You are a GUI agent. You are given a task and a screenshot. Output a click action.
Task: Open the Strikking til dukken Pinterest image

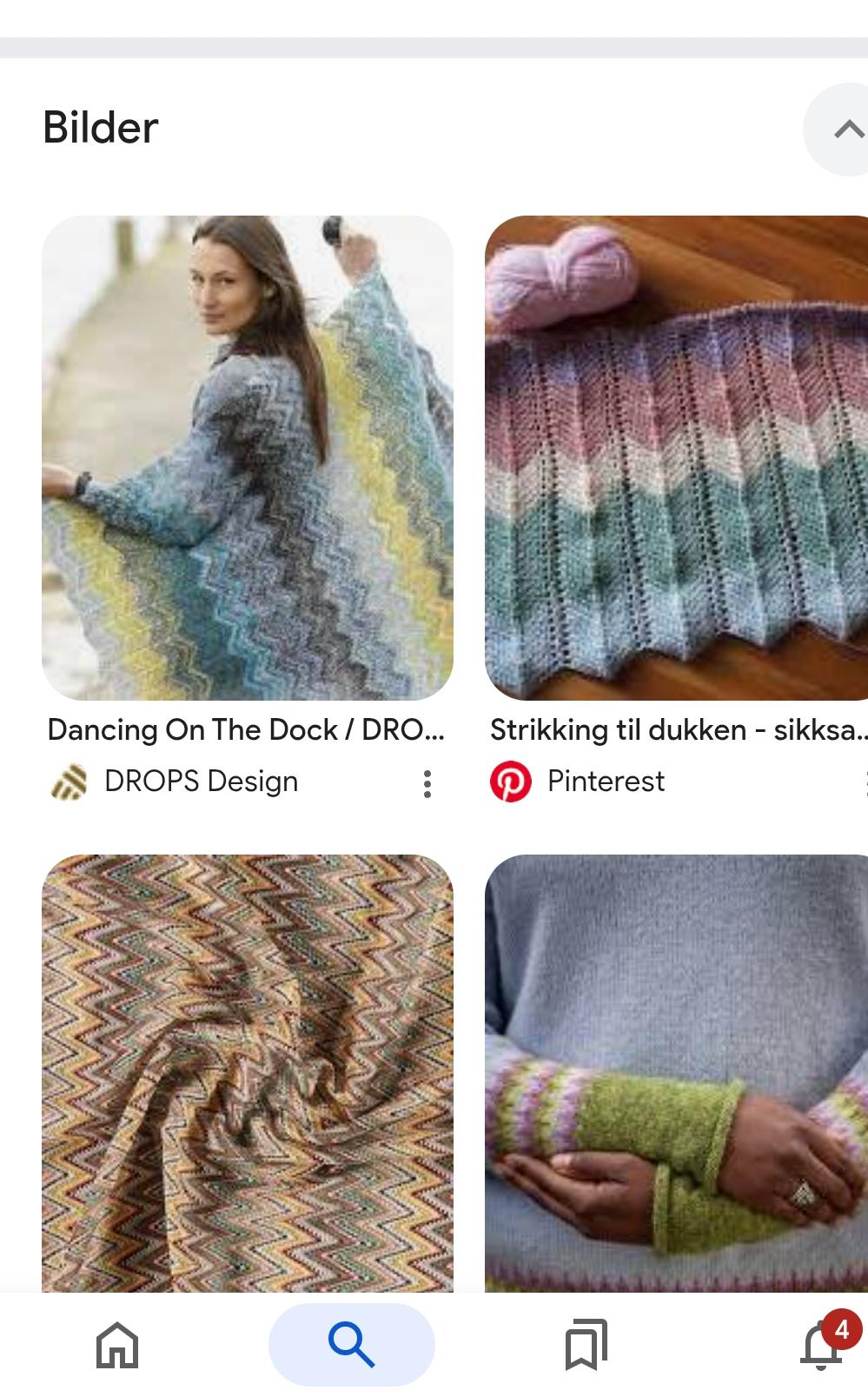point(676,457)
